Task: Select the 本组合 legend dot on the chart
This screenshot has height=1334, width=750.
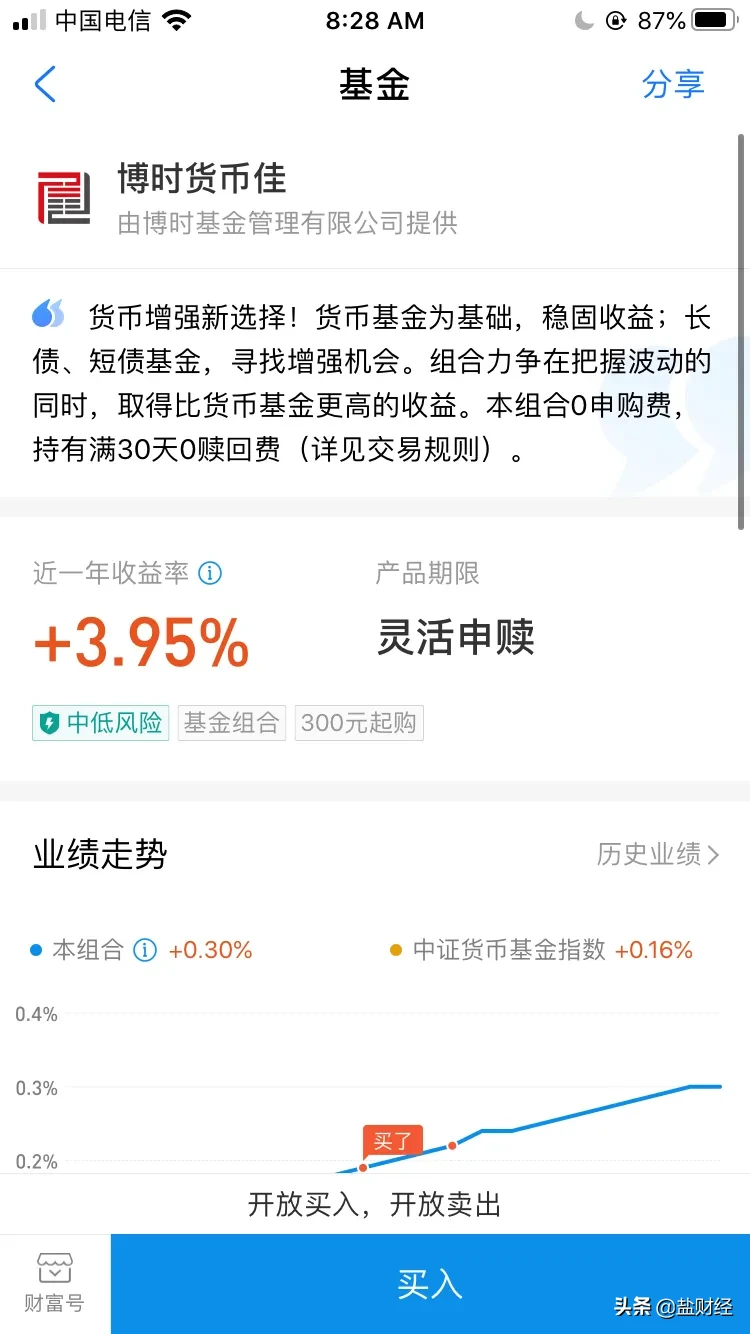Action: click(x=35, y=950)
